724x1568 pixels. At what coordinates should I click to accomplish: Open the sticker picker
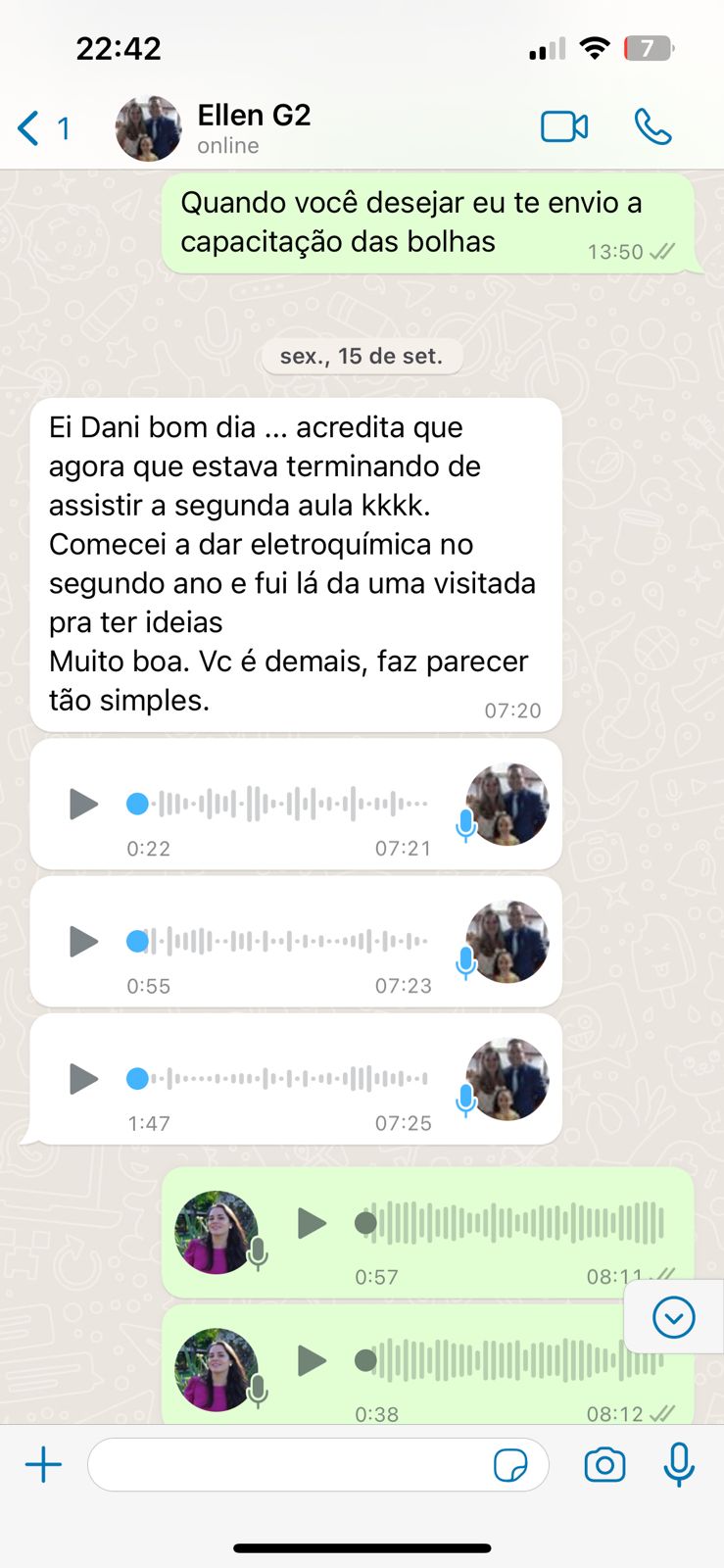point(510,1466)
